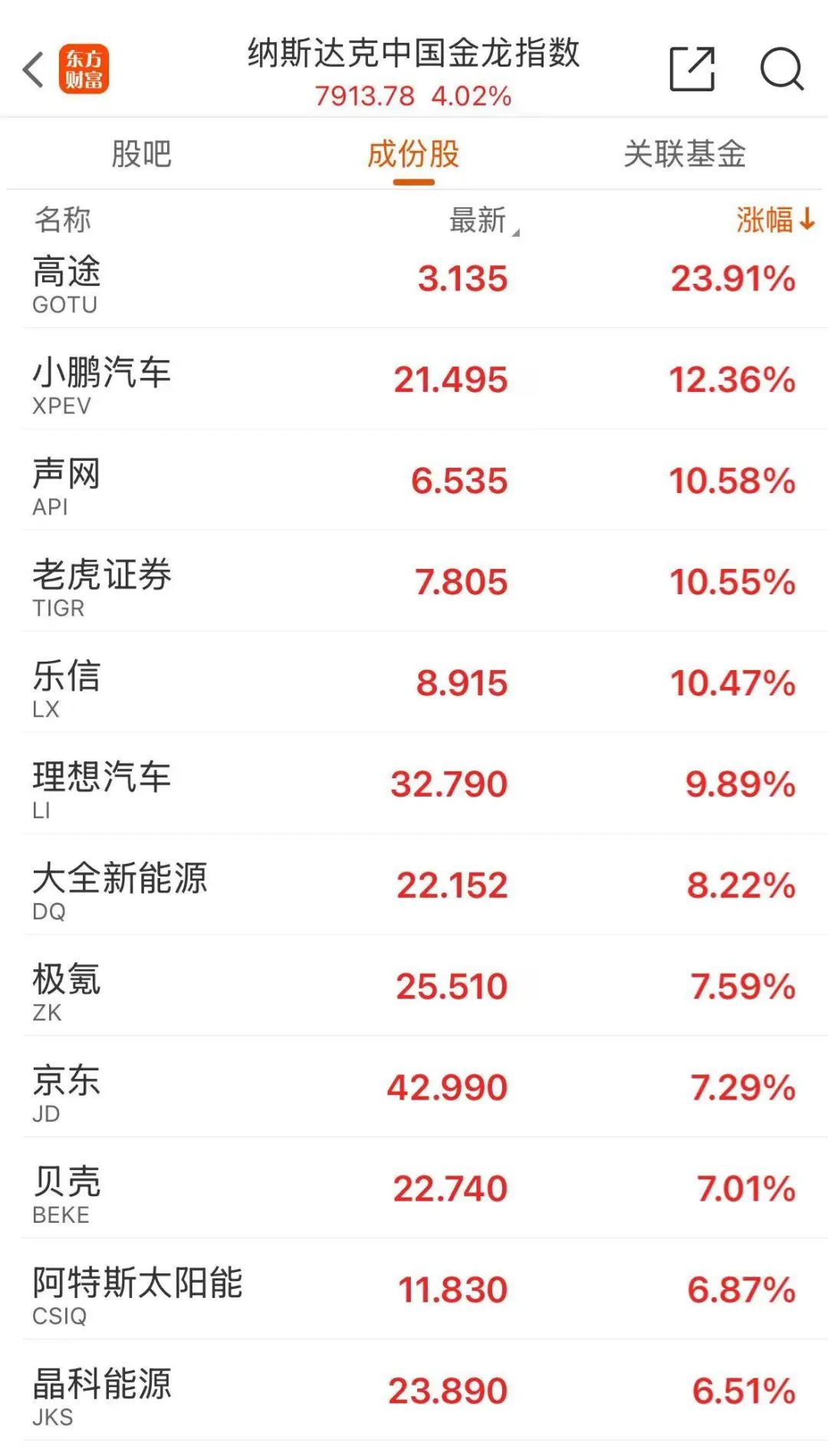Sort the list by 最新 price

point(481,221)
